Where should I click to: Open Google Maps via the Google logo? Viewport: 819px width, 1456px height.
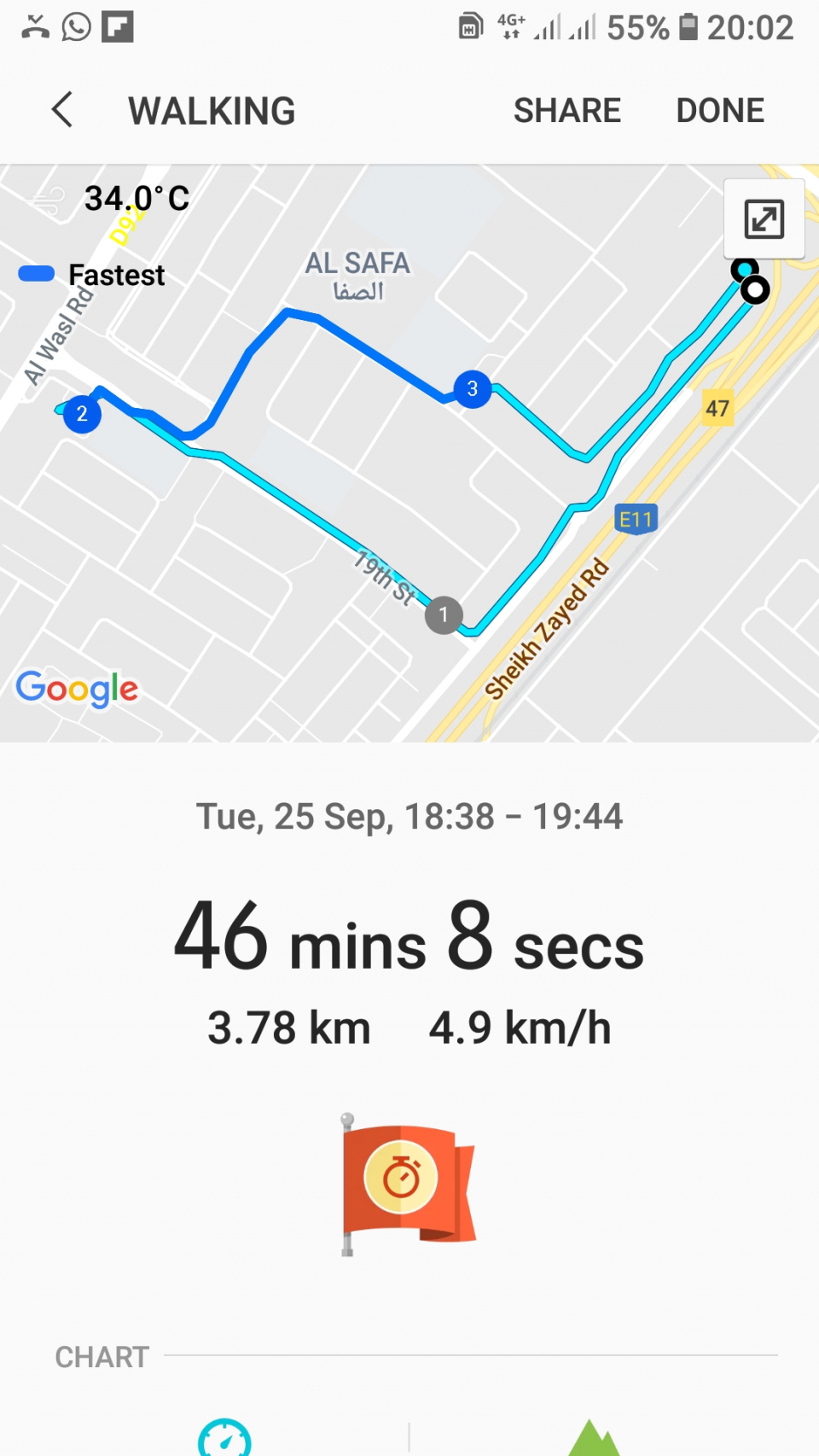(77, 688)
